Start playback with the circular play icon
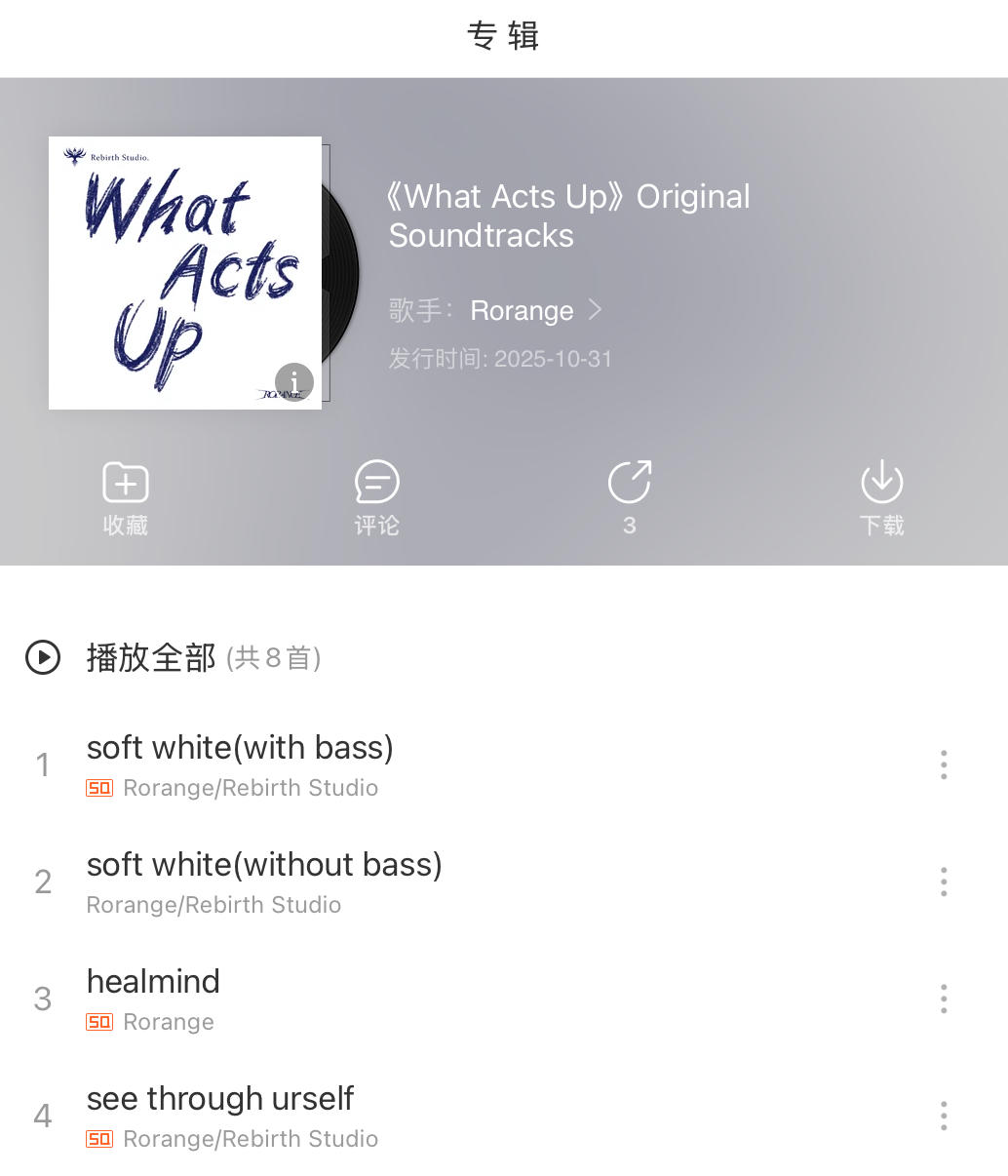The image size is (1008, 1176). (x=43, y=658)
